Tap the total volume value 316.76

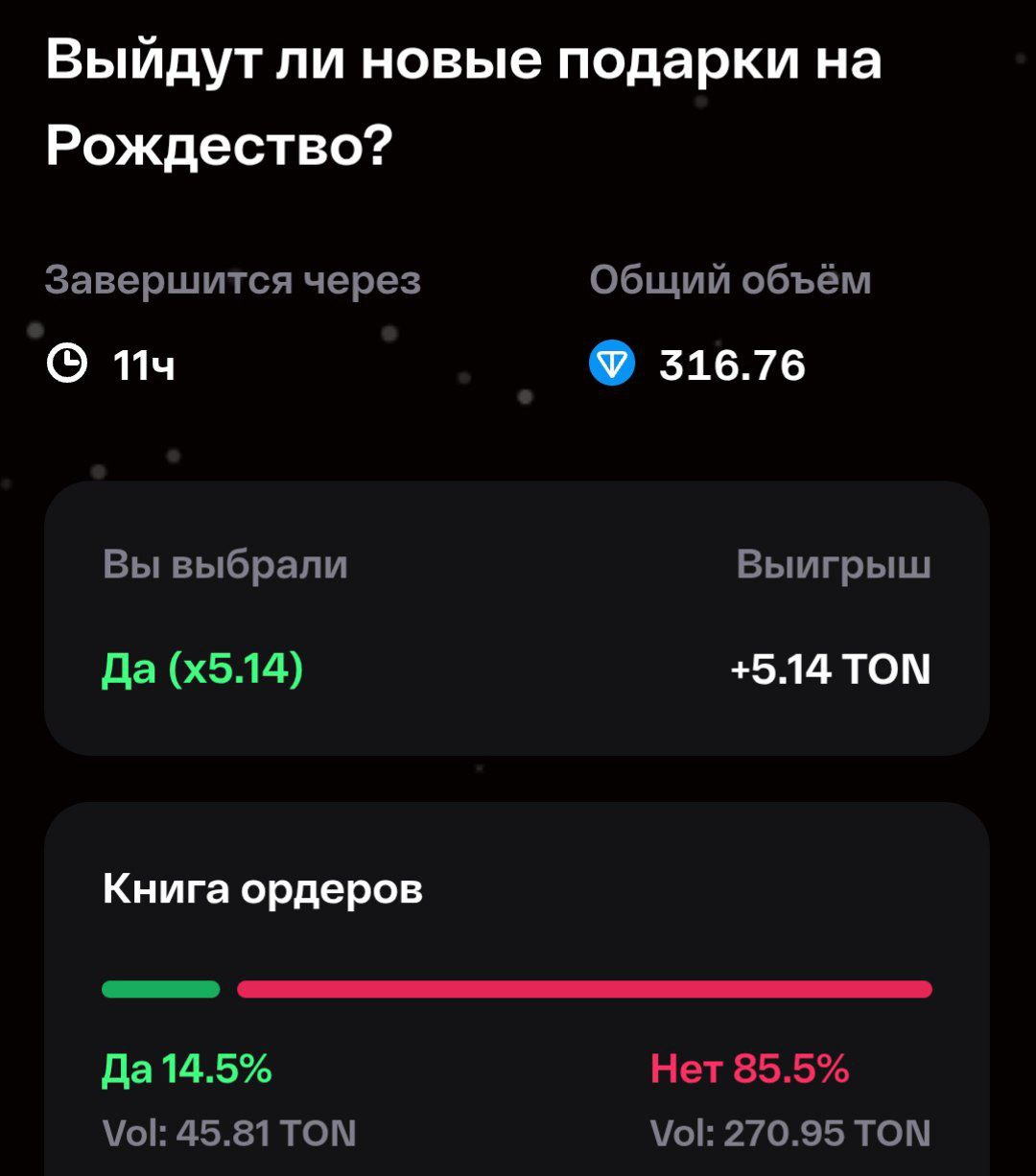click(x=733, y=364)
